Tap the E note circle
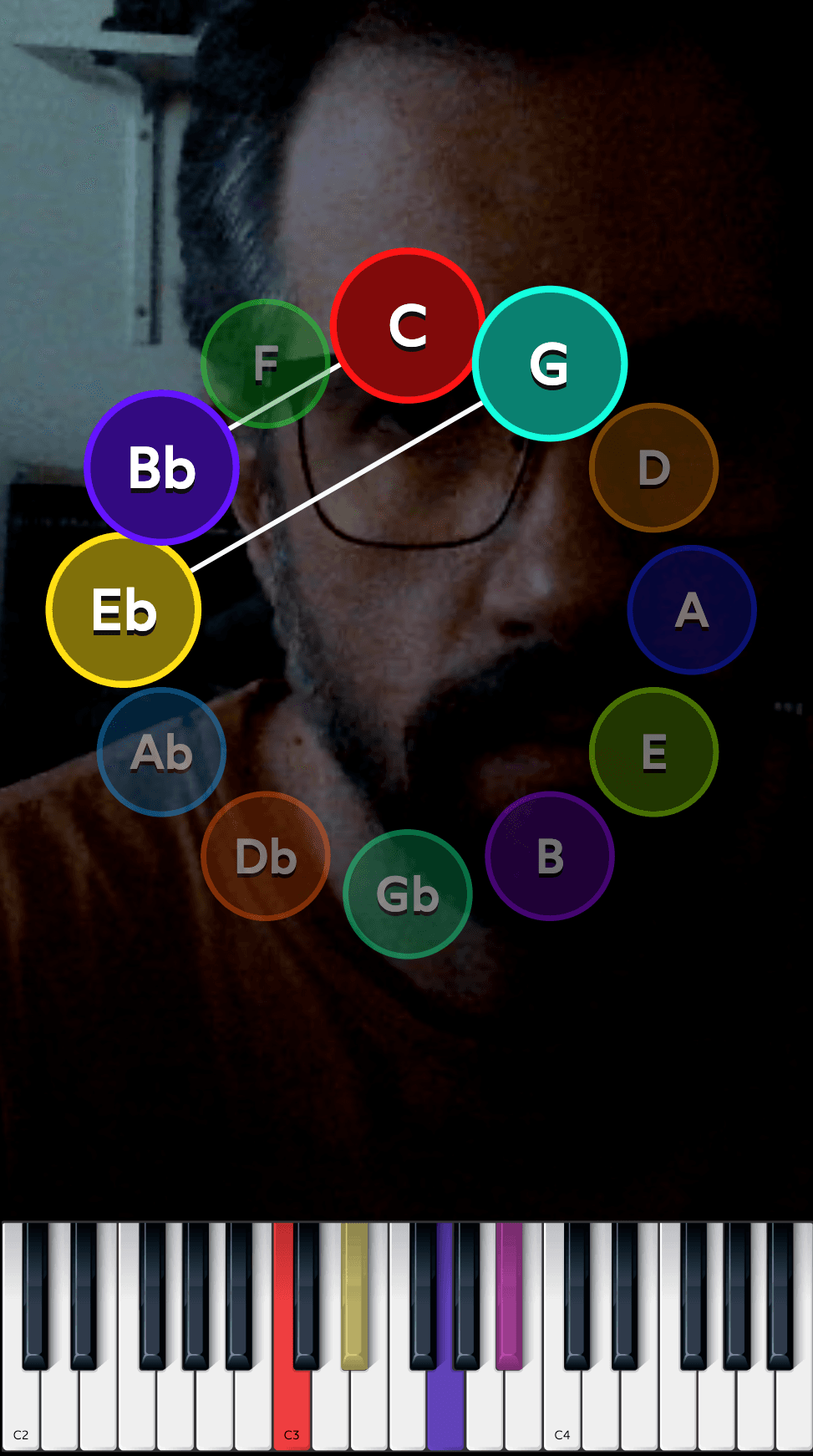This screenshot has height=1456, width=813. pos(653,752)
